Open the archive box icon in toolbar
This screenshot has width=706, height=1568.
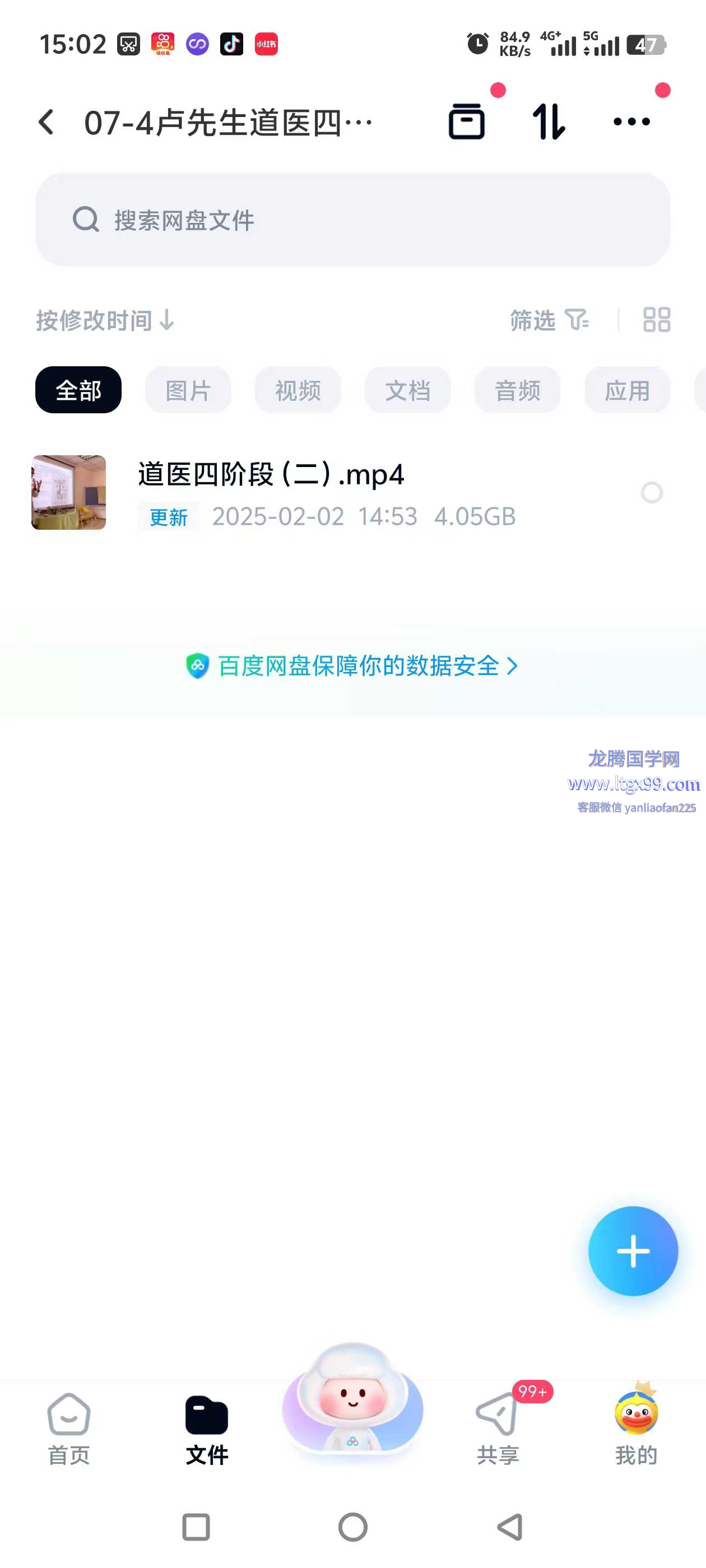pyautogui.click(x=467, y=122)
